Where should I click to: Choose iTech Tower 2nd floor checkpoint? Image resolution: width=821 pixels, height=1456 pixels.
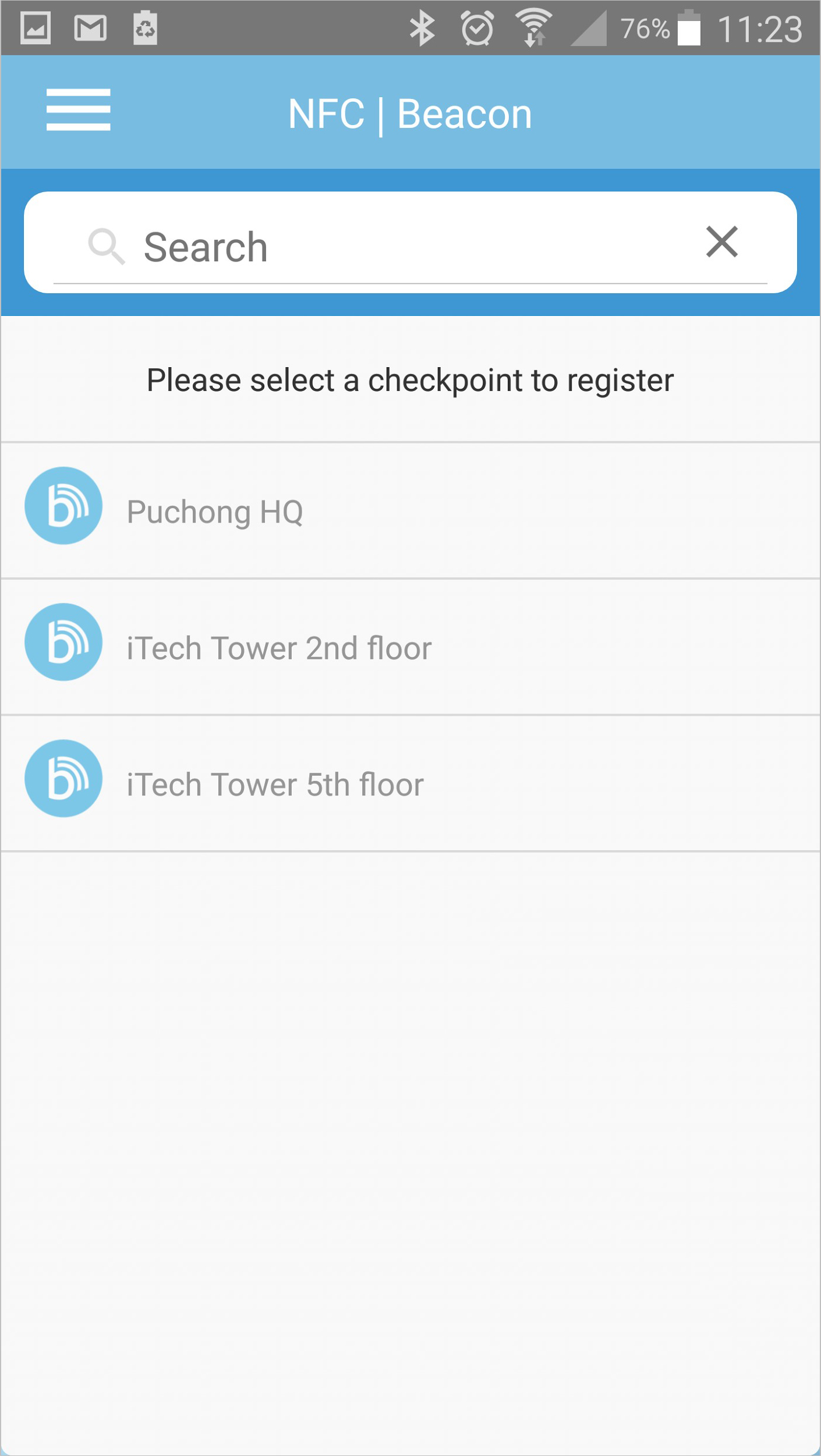point(410,647)
